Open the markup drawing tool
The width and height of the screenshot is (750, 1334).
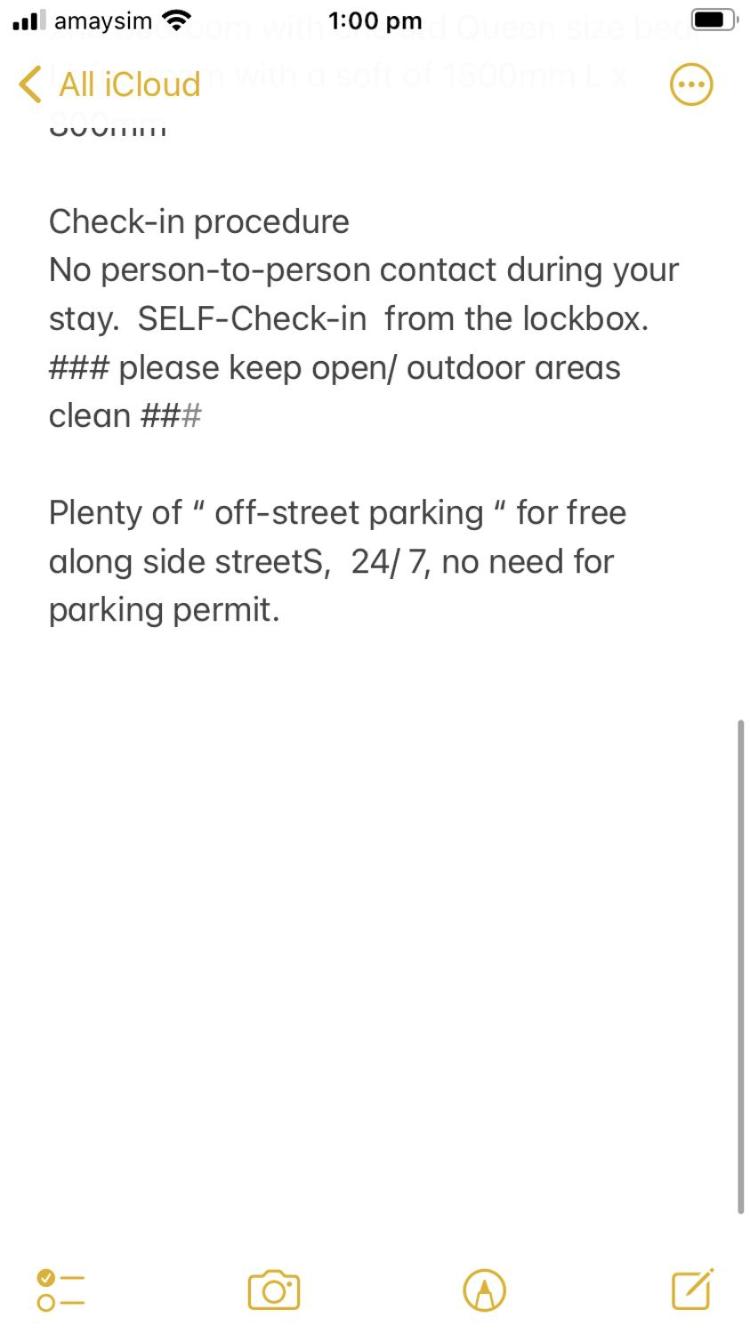pos(485,1290)
